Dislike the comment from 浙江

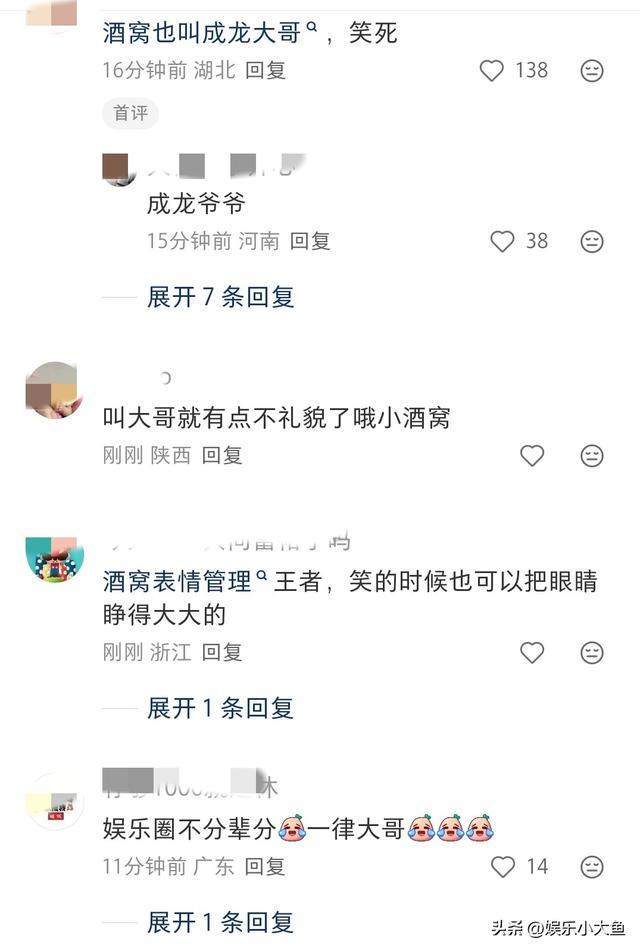coord(592,652)
